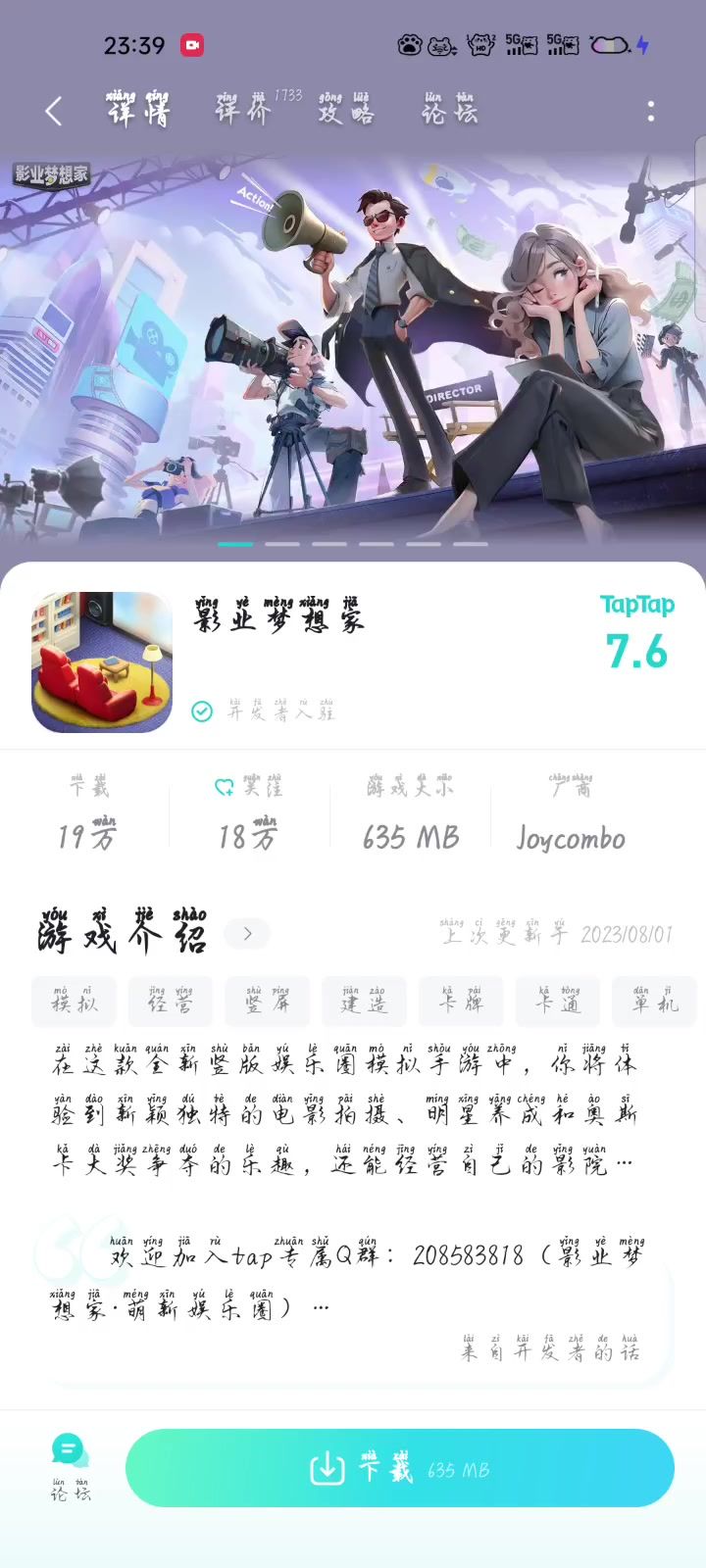Switch to the 评价 reviews tab
Viewport: 706px width, 1568px height.
point(243,111)
